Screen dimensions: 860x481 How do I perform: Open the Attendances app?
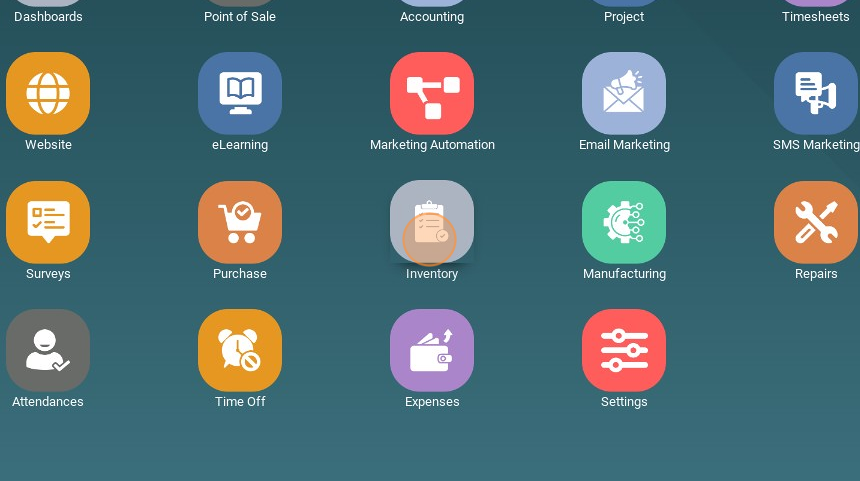[x=48, y=350]
